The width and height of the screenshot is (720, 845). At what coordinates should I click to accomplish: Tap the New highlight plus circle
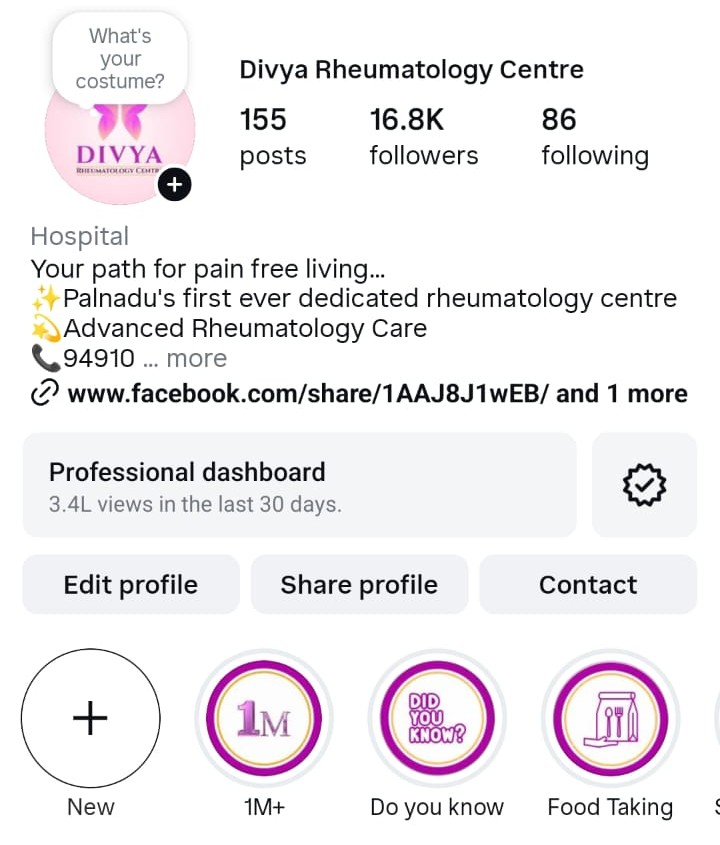90,718
